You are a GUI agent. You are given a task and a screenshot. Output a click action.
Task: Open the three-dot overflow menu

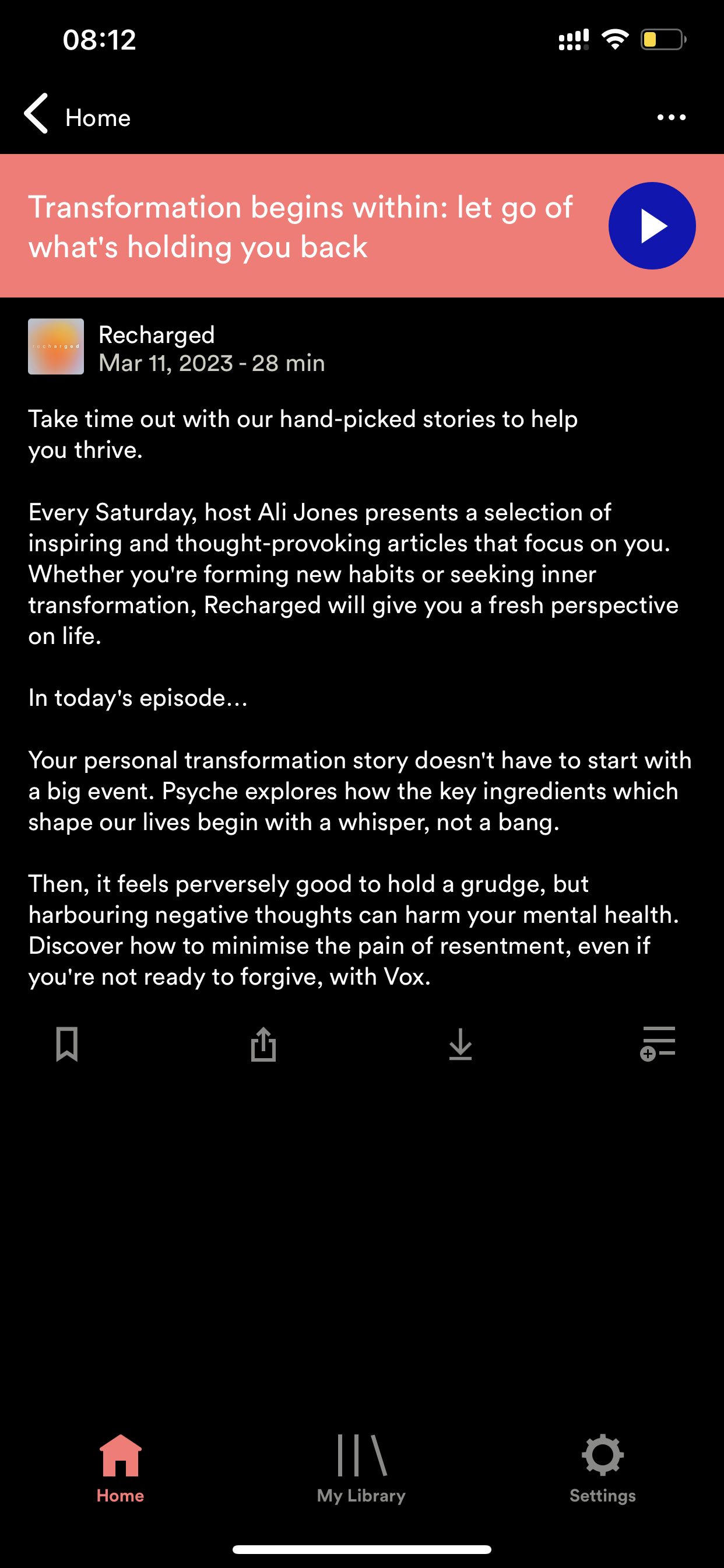click(x=671, y=117)
